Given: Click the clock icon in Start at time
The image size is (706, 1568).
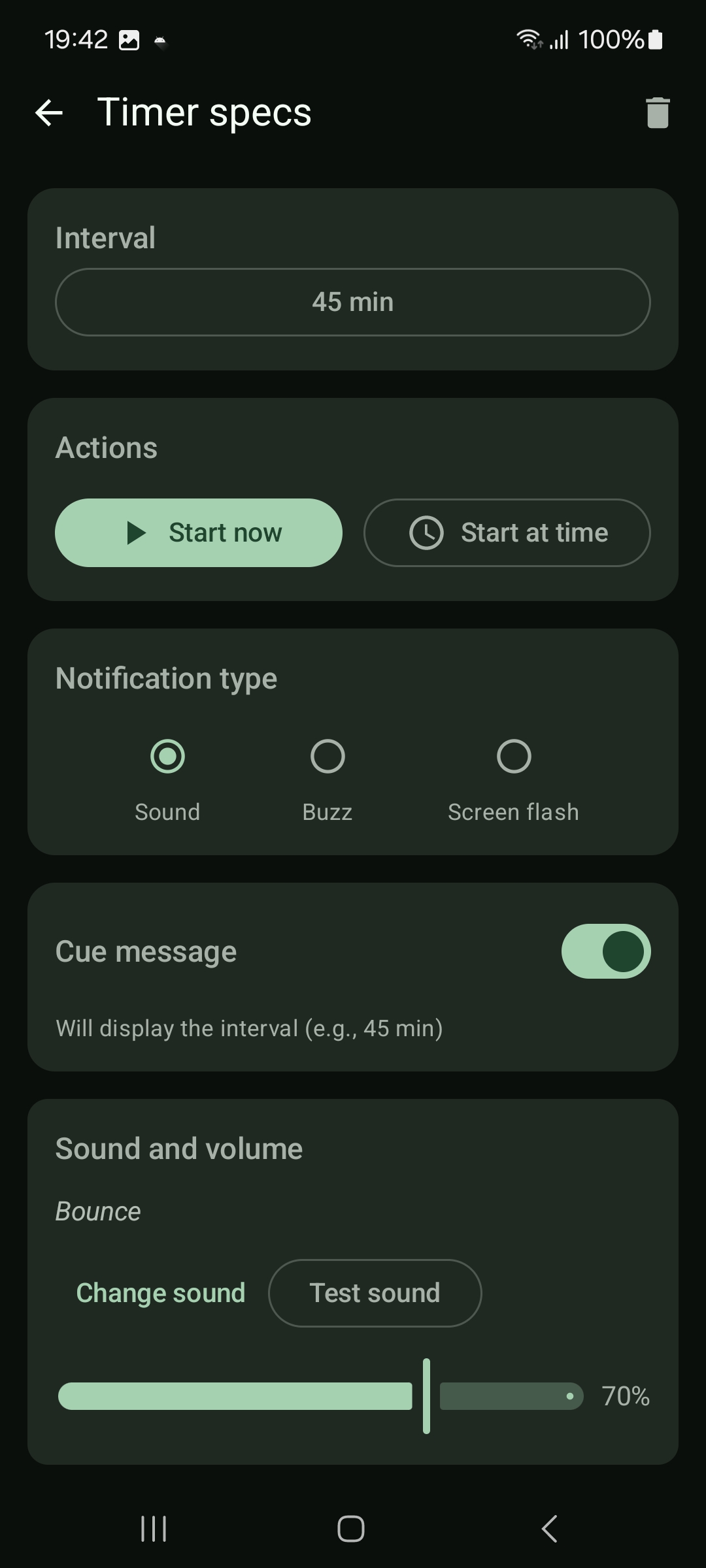Looking at the screenshot, I should click(426, 532).
